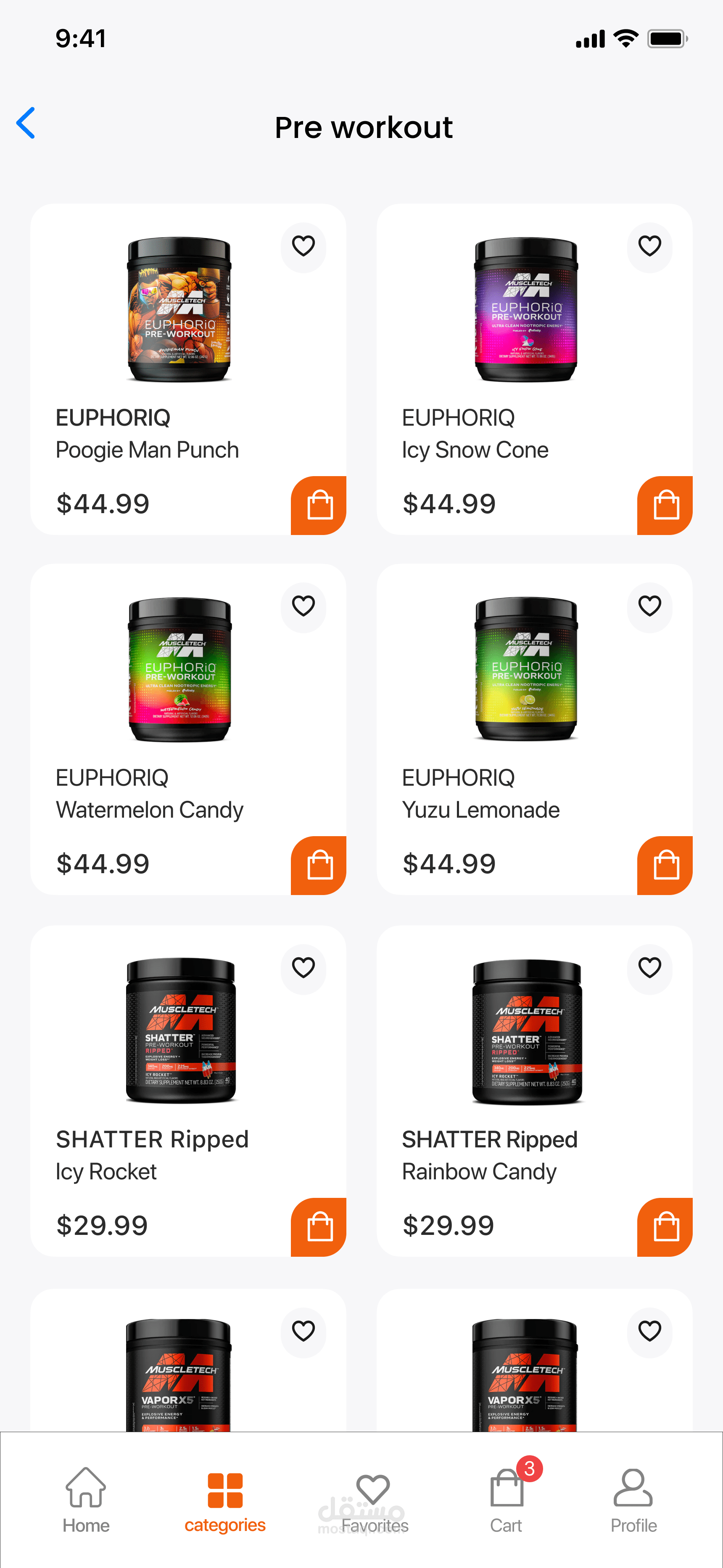Add EUPHORIQ Icy Snow Cone to cart
The image size is (723, 1568).
[665, 505]
